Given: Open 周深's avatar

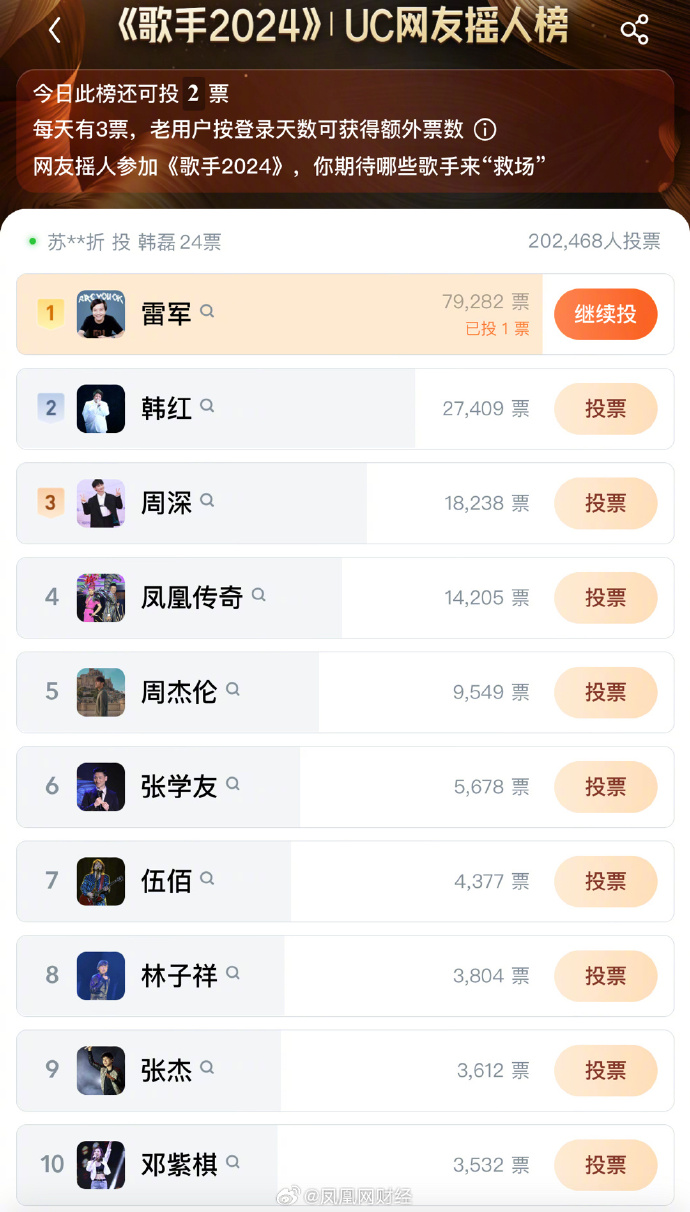Looking at the screenshot, I should pyautogui.click(x=101, y=503).
